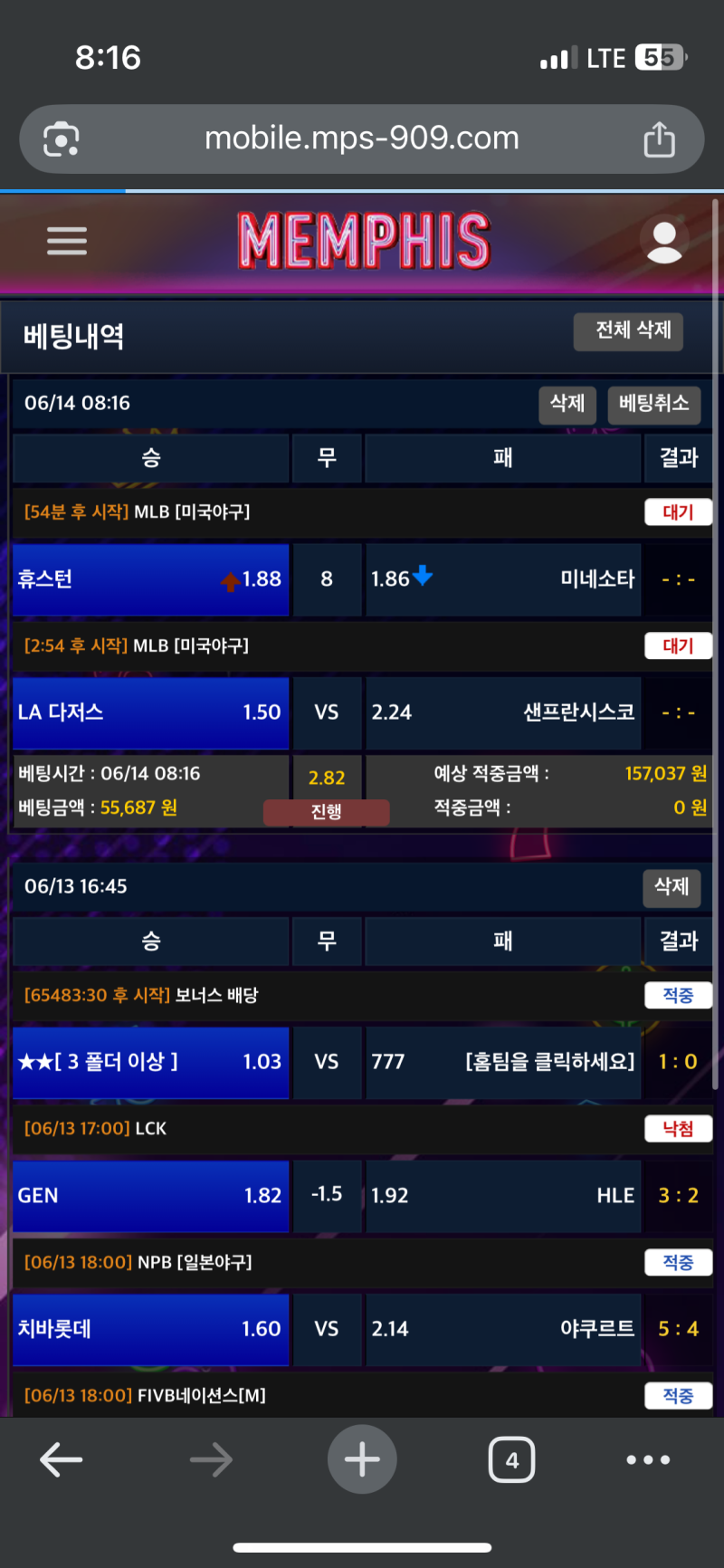Viewport: 724px width, 1568px height.
Task: Open the camera scan icon in address bar
Action: click(x=62, y=139)
